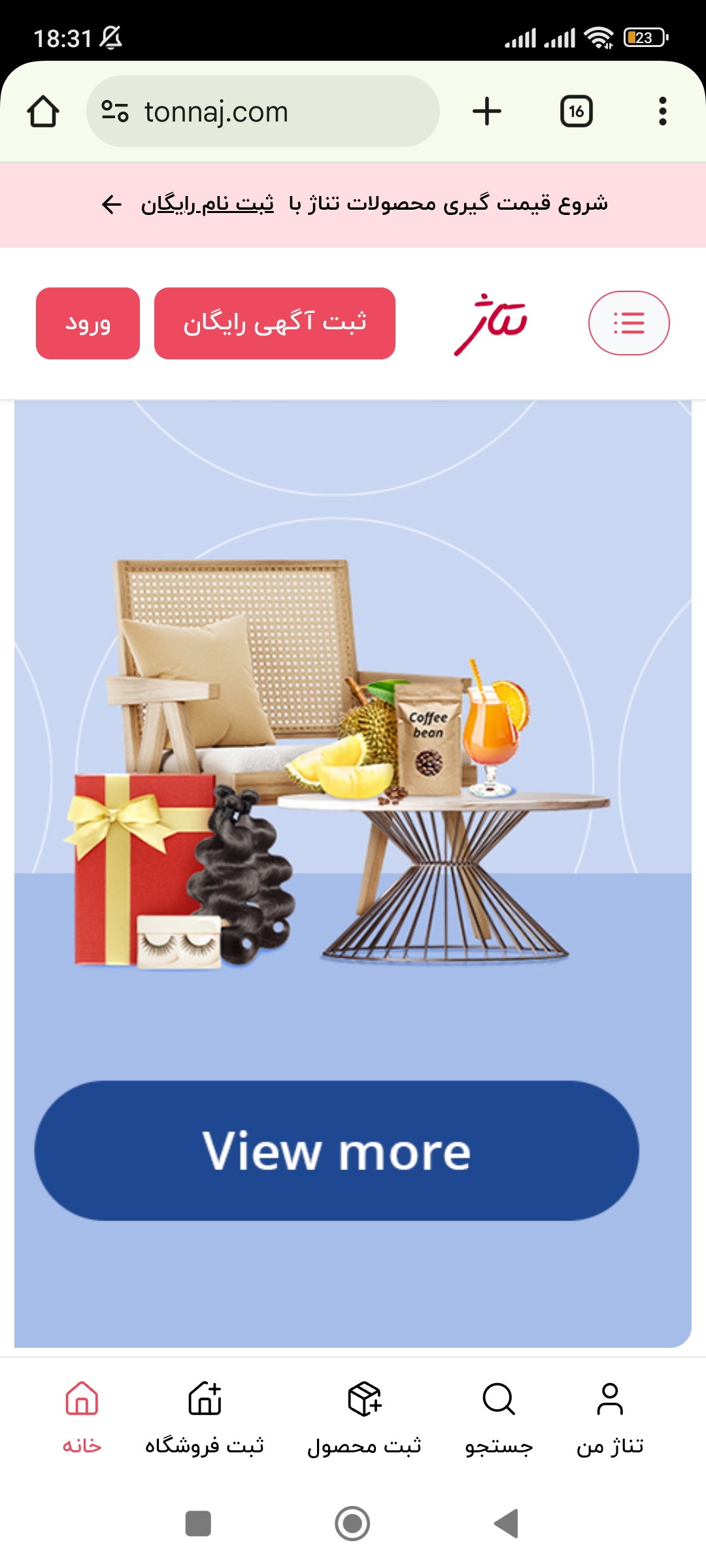The height and width of the screenshot is (1568, 706).
Task: Tap the ورود login button
Action: [x=88, y=323]
